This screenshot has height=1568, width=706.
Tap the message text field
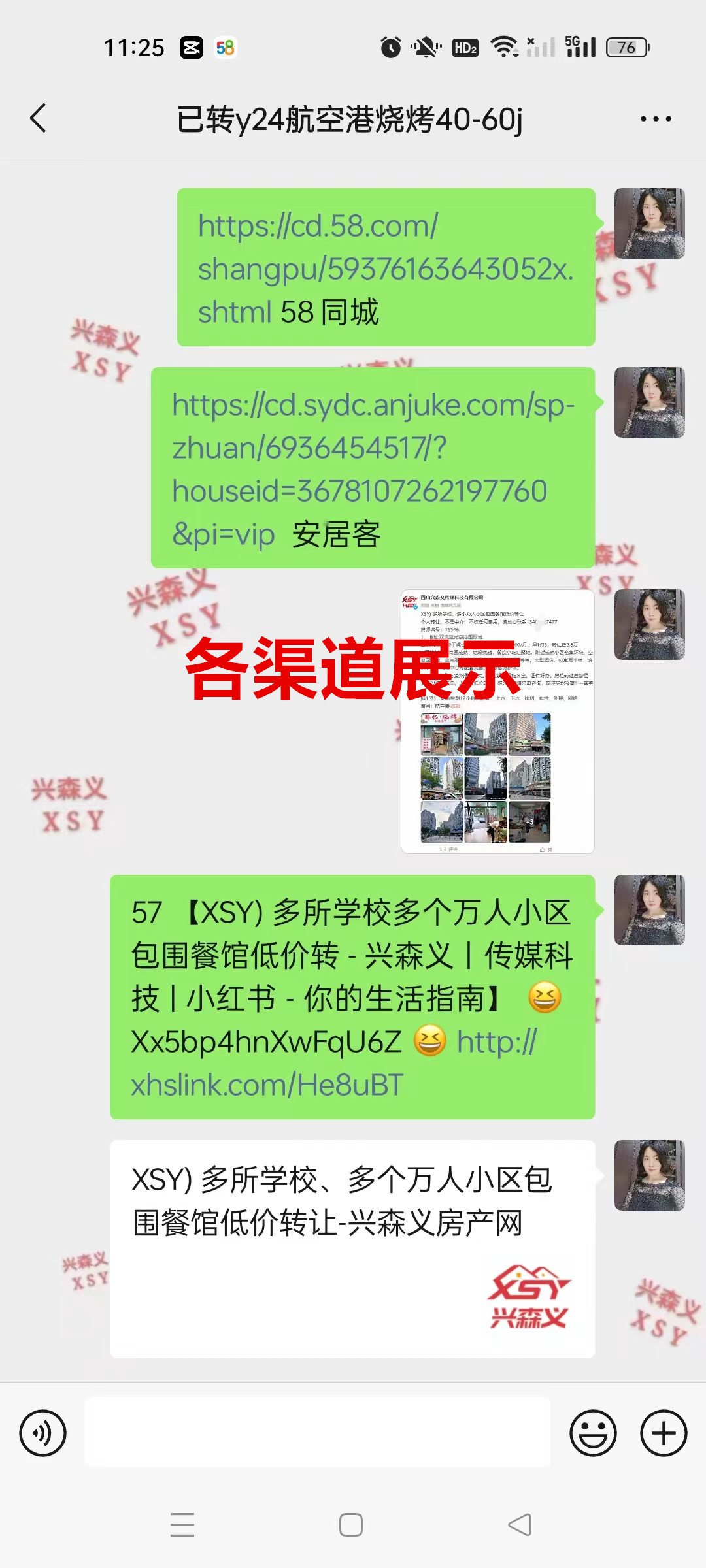pos(317,1432)
